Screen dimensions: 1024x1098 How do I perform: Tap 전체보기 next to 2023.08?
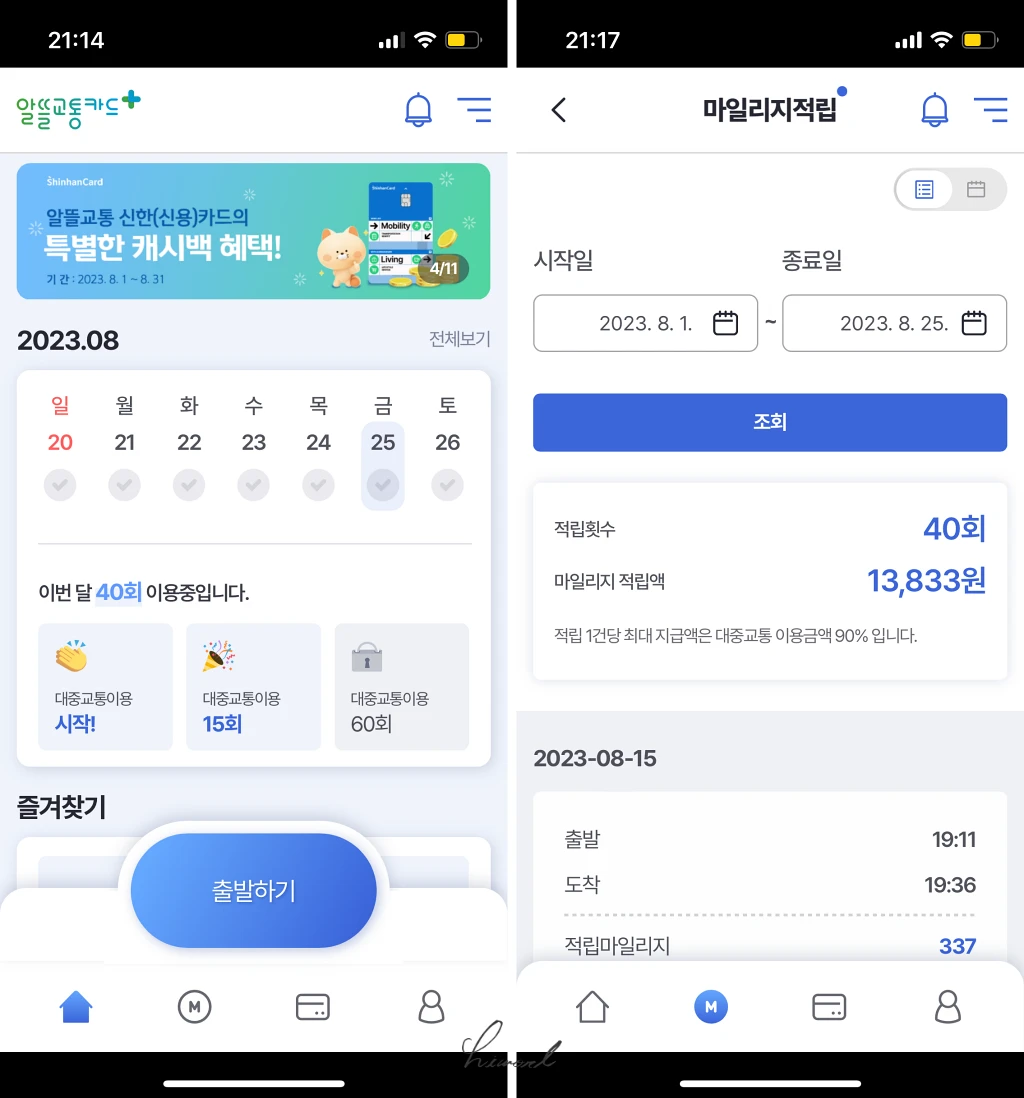pyautogui.click(x=460, y=339)
